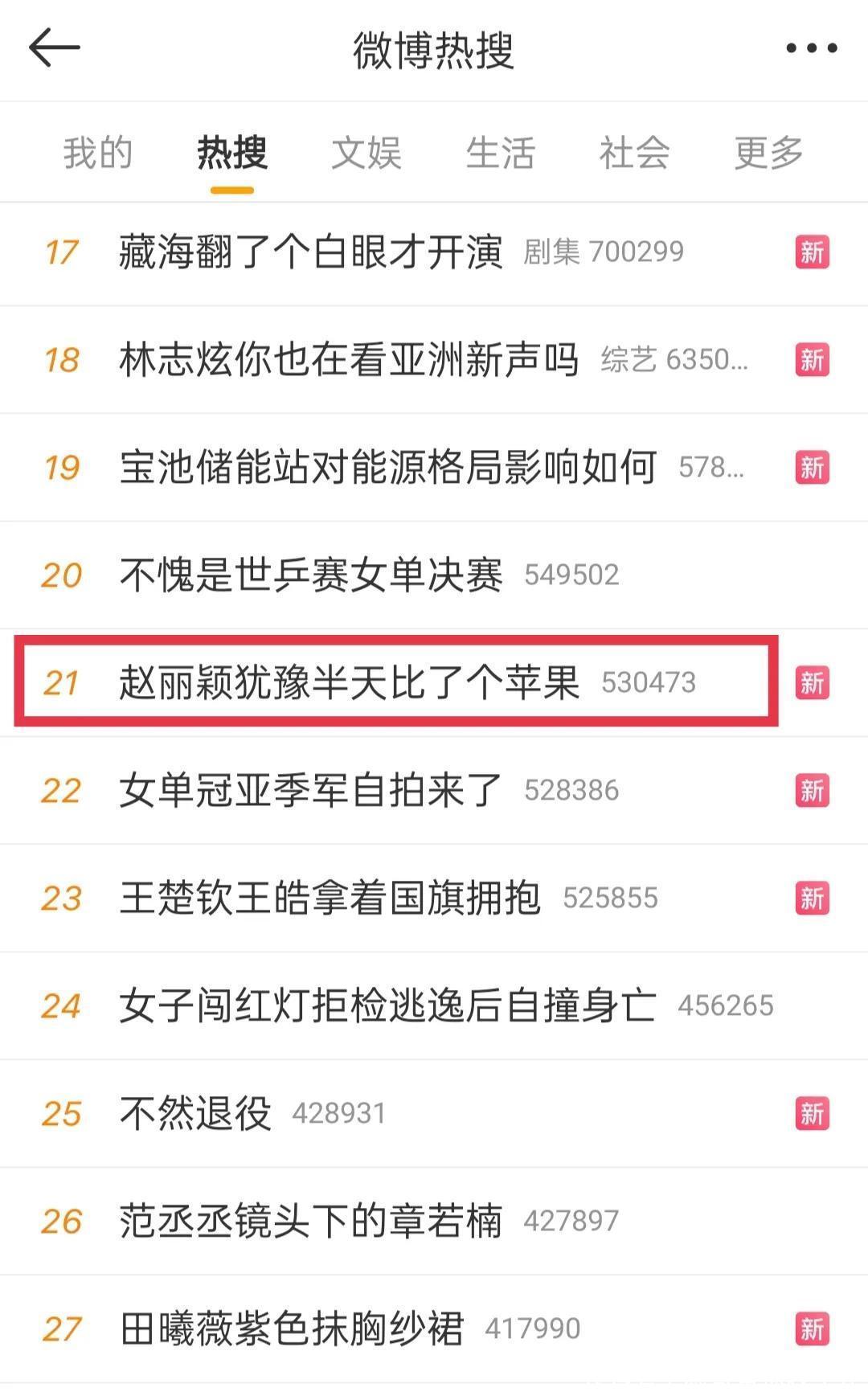This screenshot has width=868, height=1396.
Task: Tap the 更多 tab
Action: 768,153
